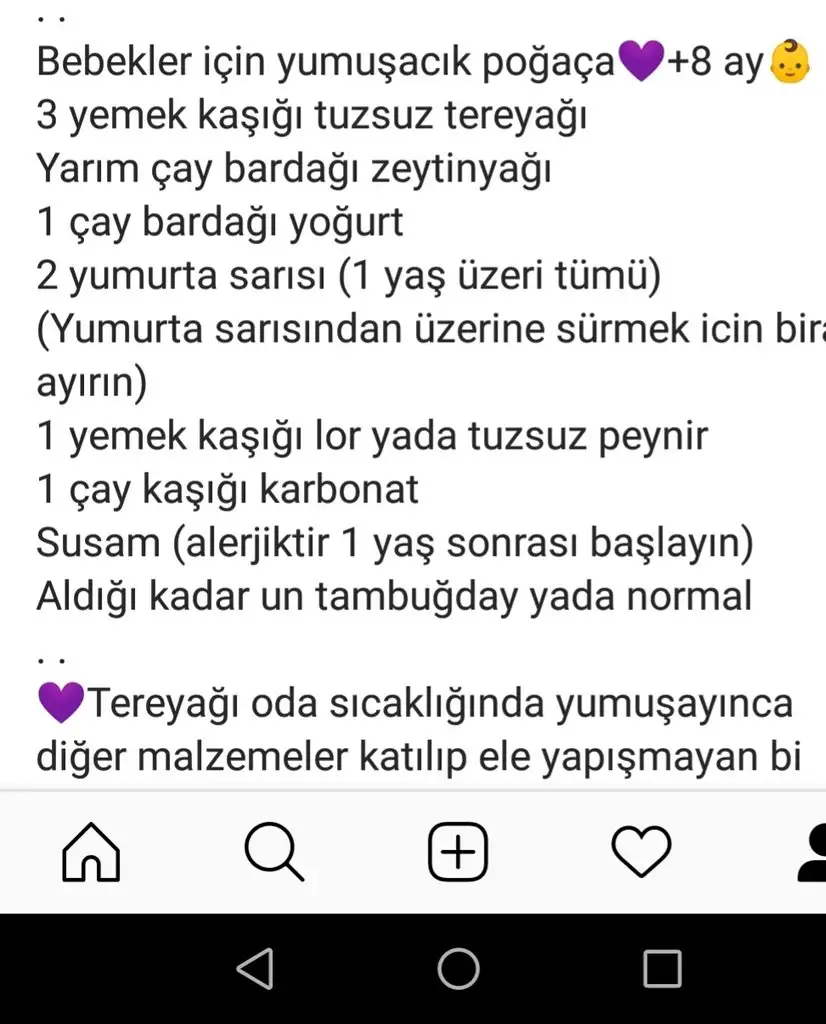Image resolution: width=826 pixels, height=1024 pixels.
Task: Open recent apps overview
Action: click(x=662, y=968)
